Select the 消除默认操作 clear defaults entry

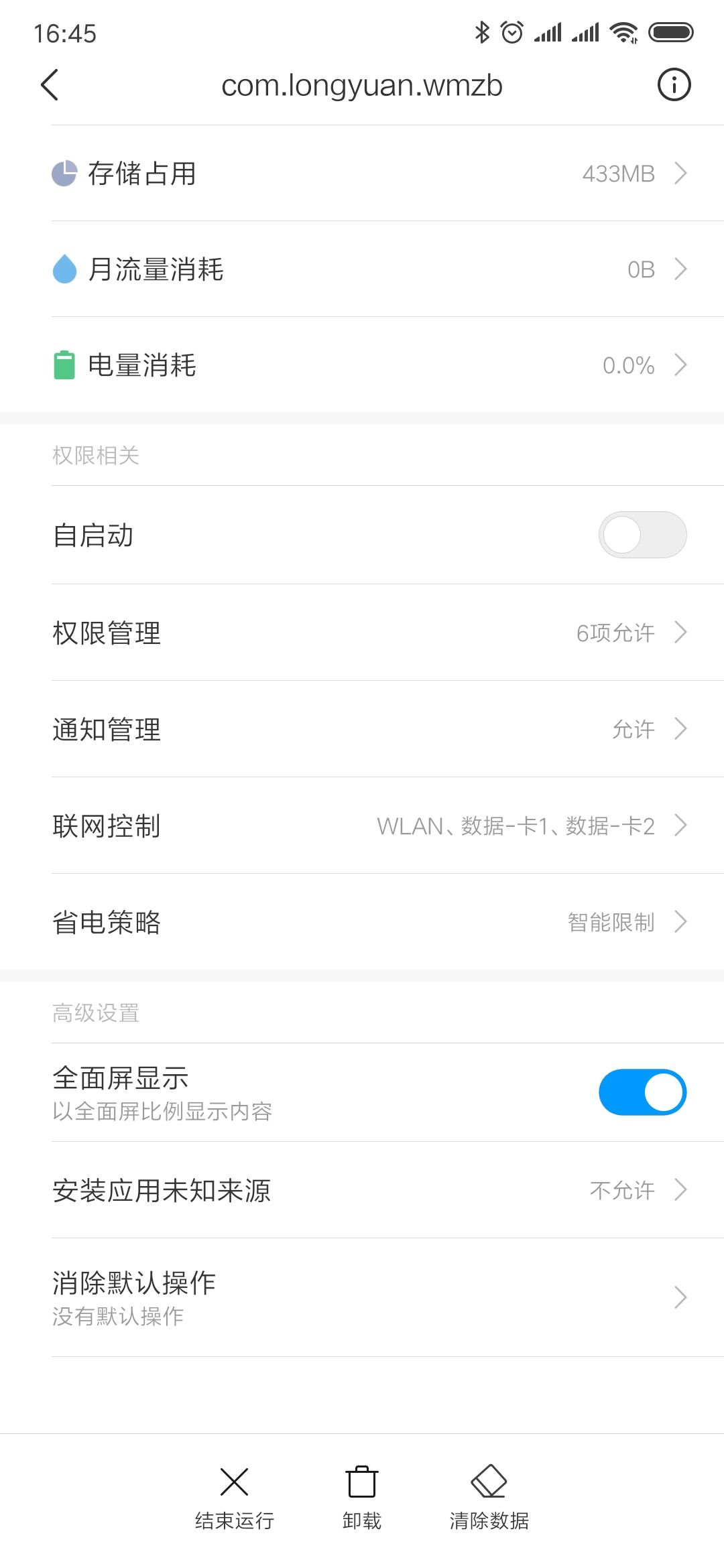[362, 1298]
